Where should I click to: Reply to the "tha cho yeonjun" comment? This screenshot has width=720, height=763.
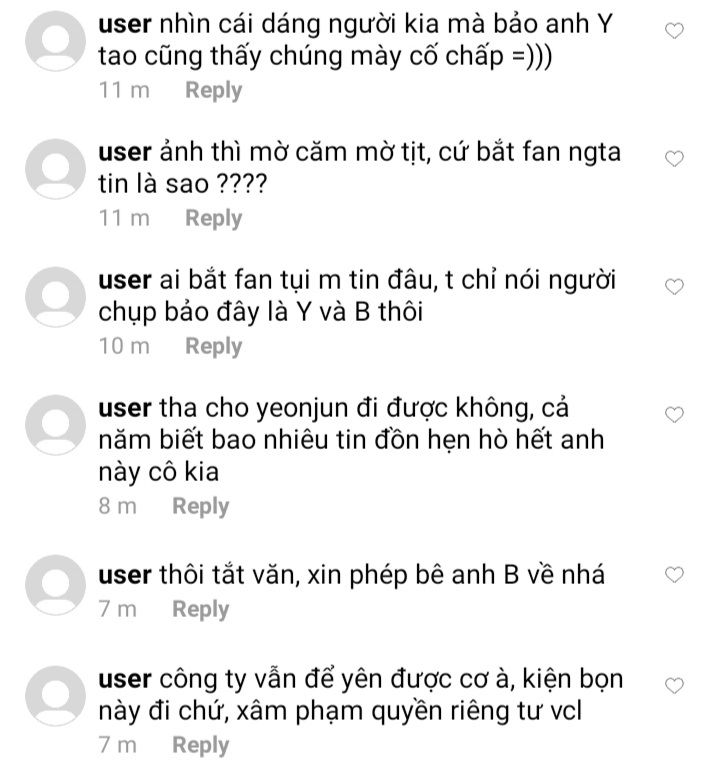pos(200,506)
